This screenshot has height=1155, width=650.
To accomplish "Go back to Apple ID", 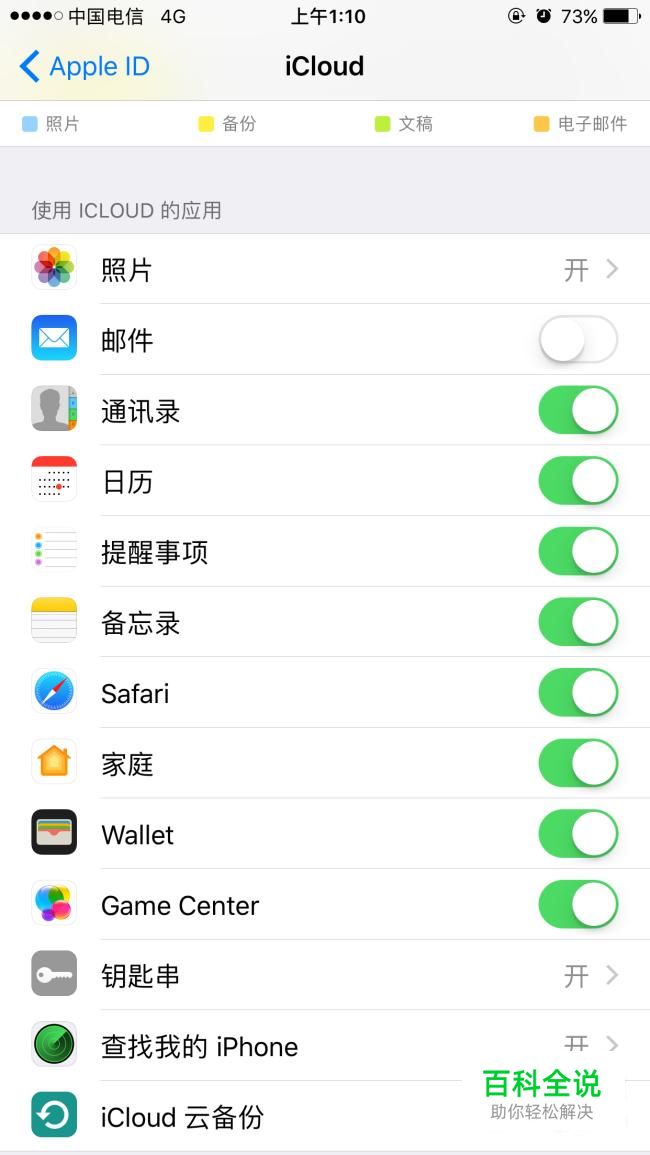I will (84, 67).
